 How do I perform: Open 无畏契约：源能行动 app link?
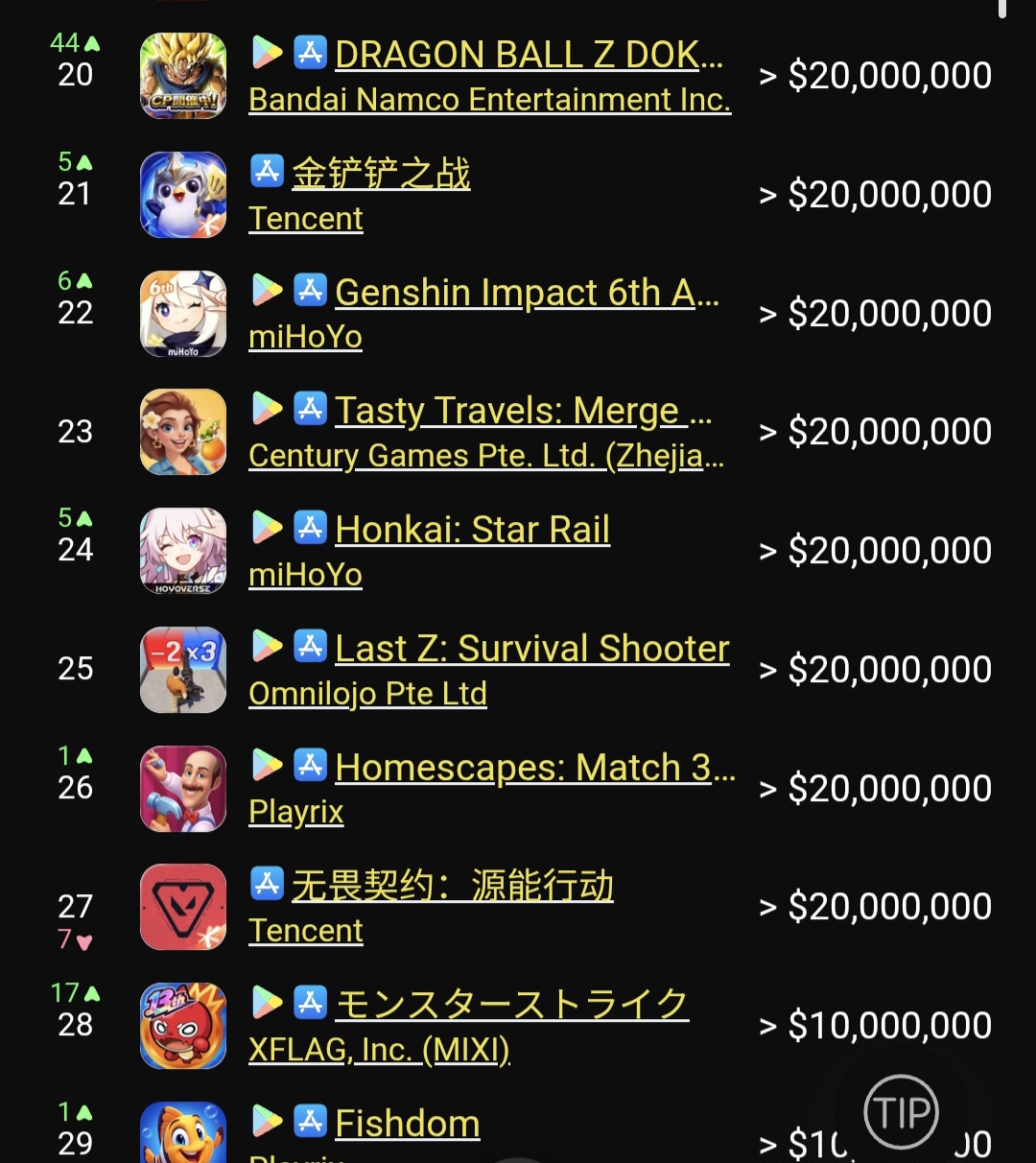click(x=453, y=886)
